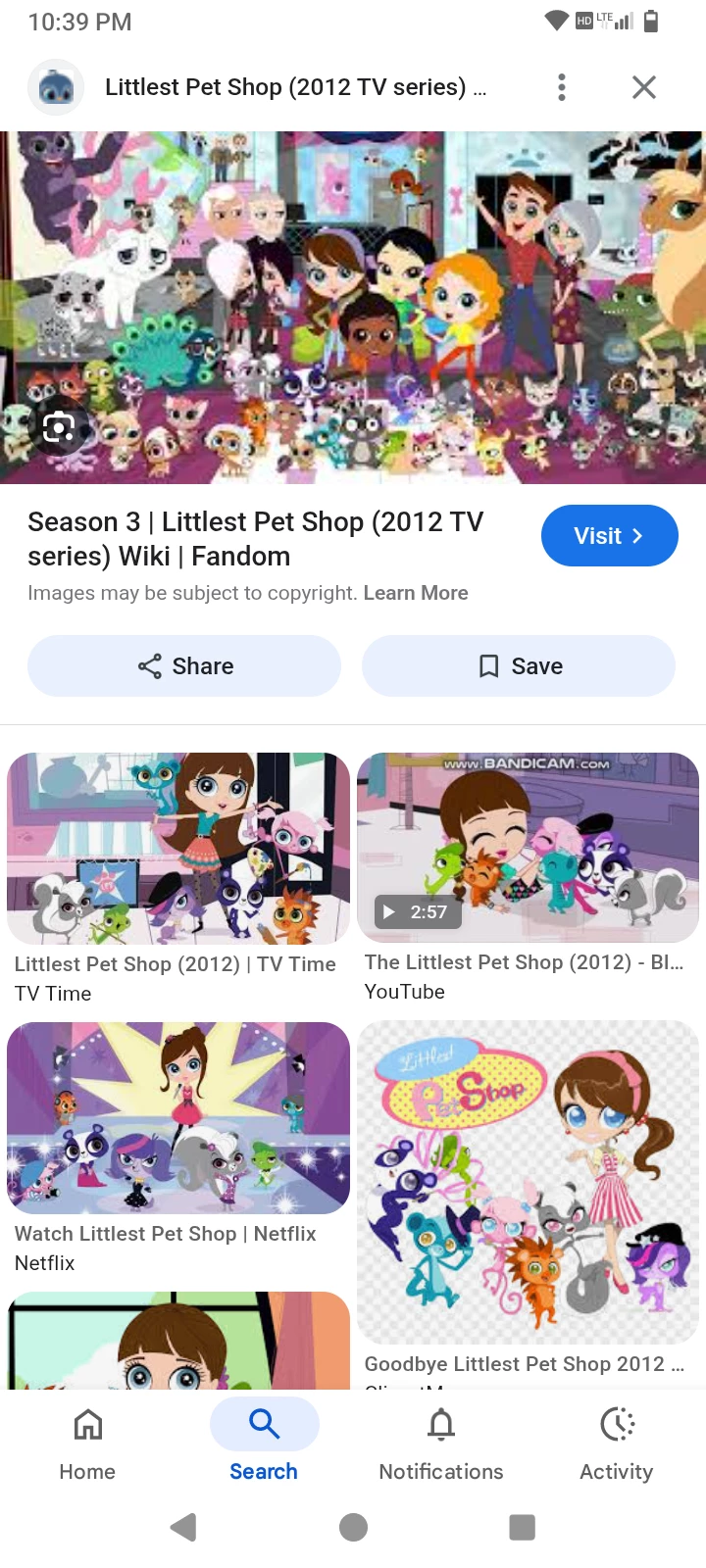Select the Search tab

[264, 1444]
